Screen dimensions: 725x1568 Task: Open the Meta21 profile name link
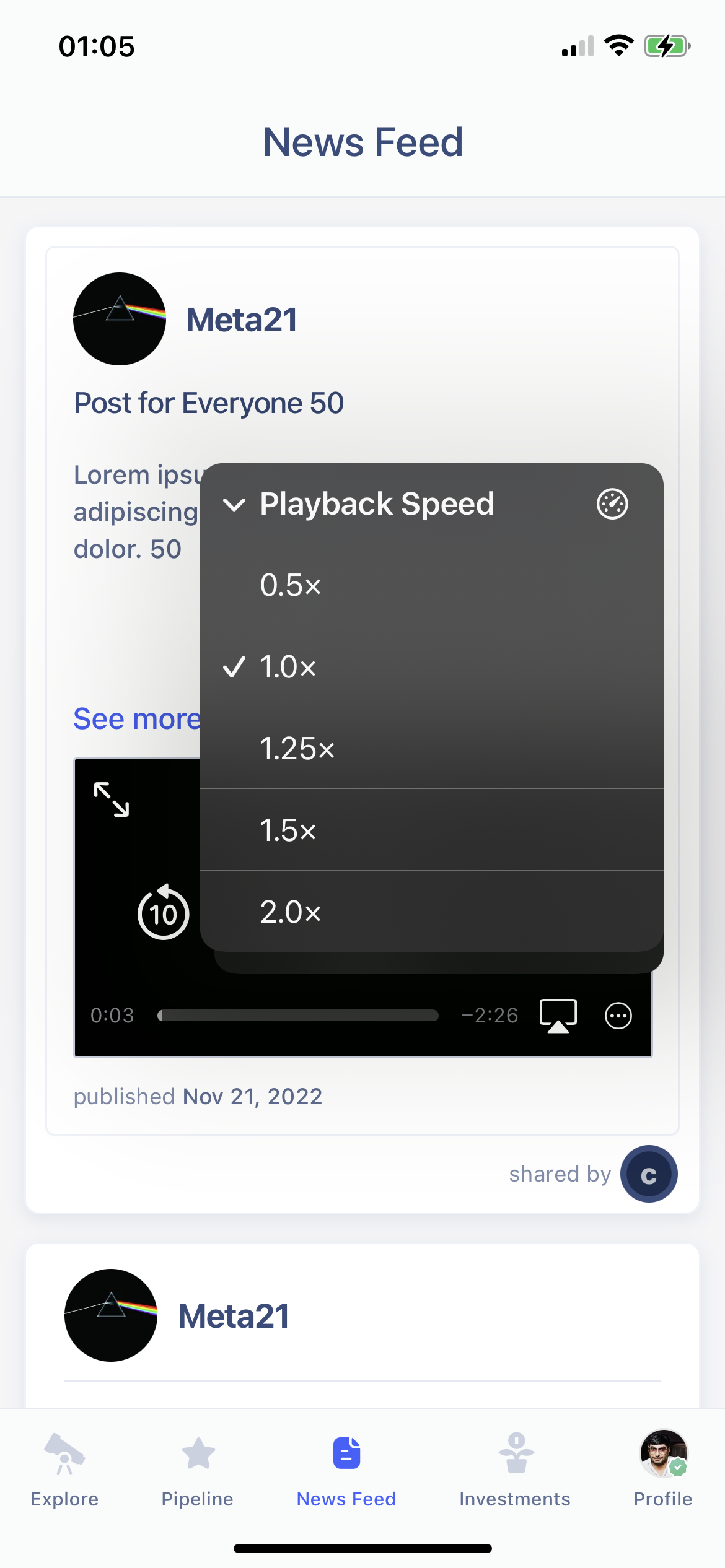(242, 320)
